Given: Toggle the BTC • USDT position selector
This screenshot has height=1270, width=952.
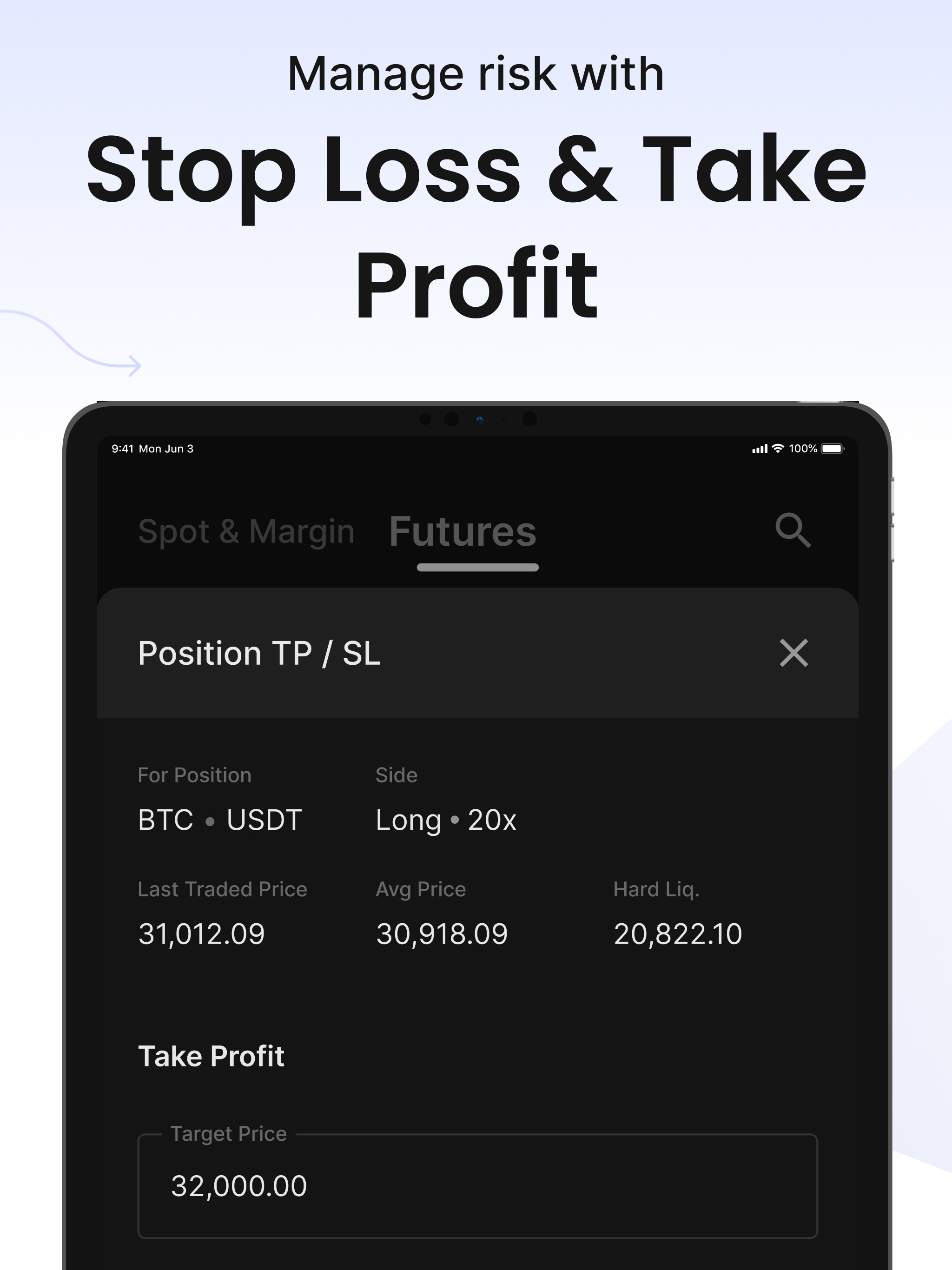Looking at the screenshot, I should (220, 820).
